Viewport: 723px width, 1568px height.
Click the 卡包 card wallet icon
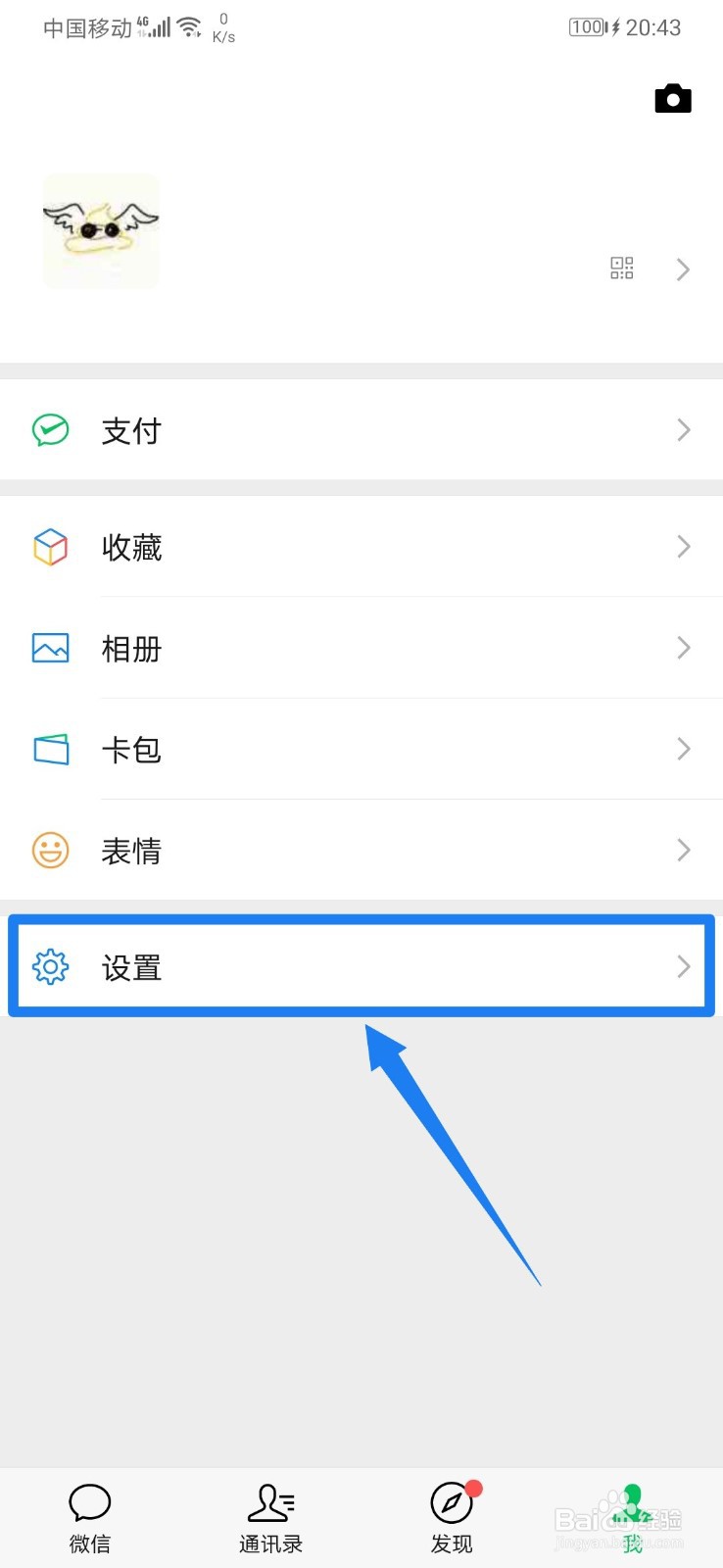click(x=50, y=749)
